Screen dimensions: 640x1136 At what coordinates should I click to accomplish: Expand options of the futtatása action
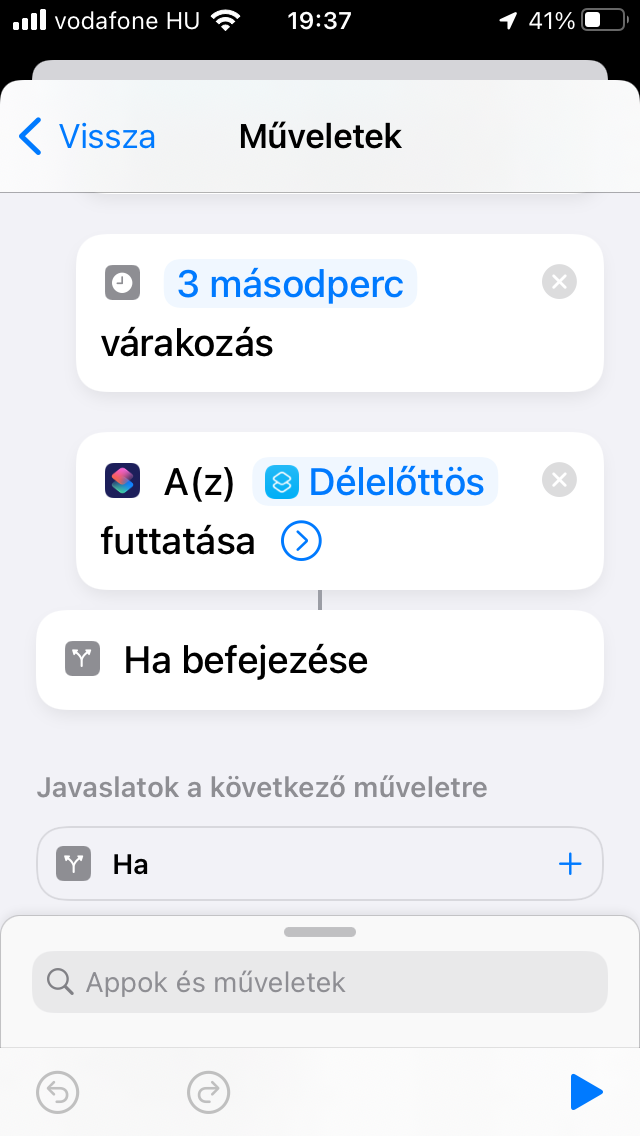pyautogui.click(x=301, y=541)
